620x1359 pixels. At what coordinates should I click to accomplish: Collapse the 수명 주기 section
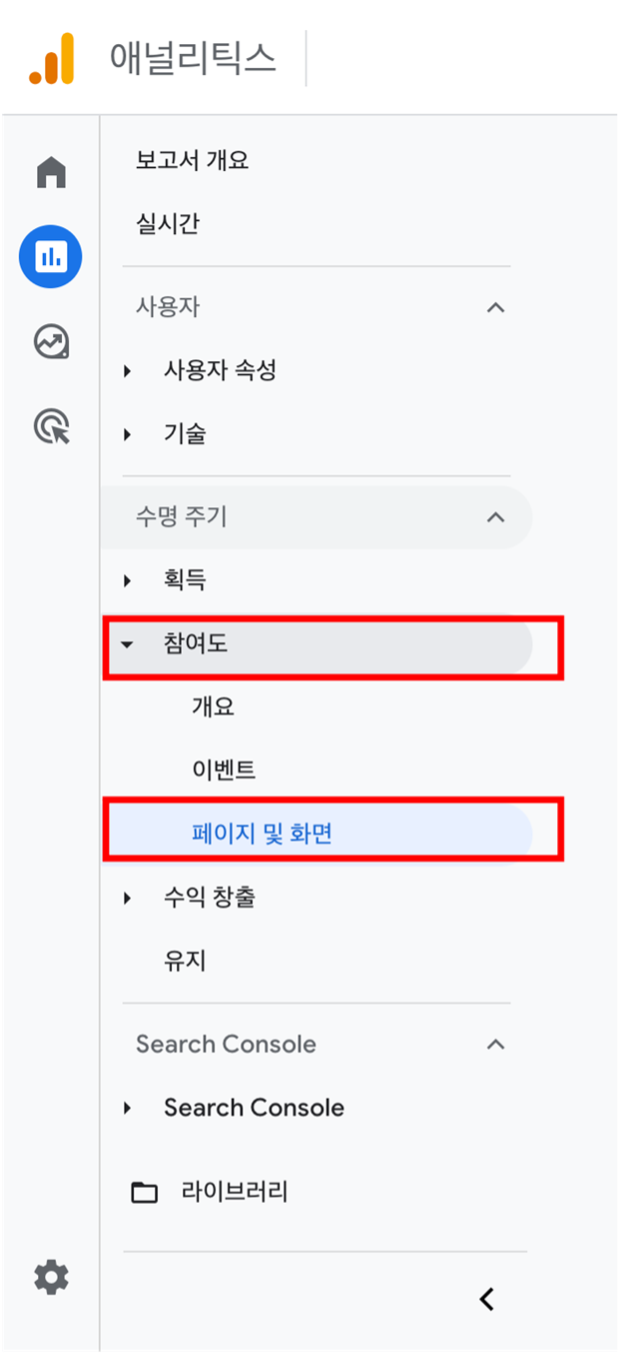[x=495, y=518]
